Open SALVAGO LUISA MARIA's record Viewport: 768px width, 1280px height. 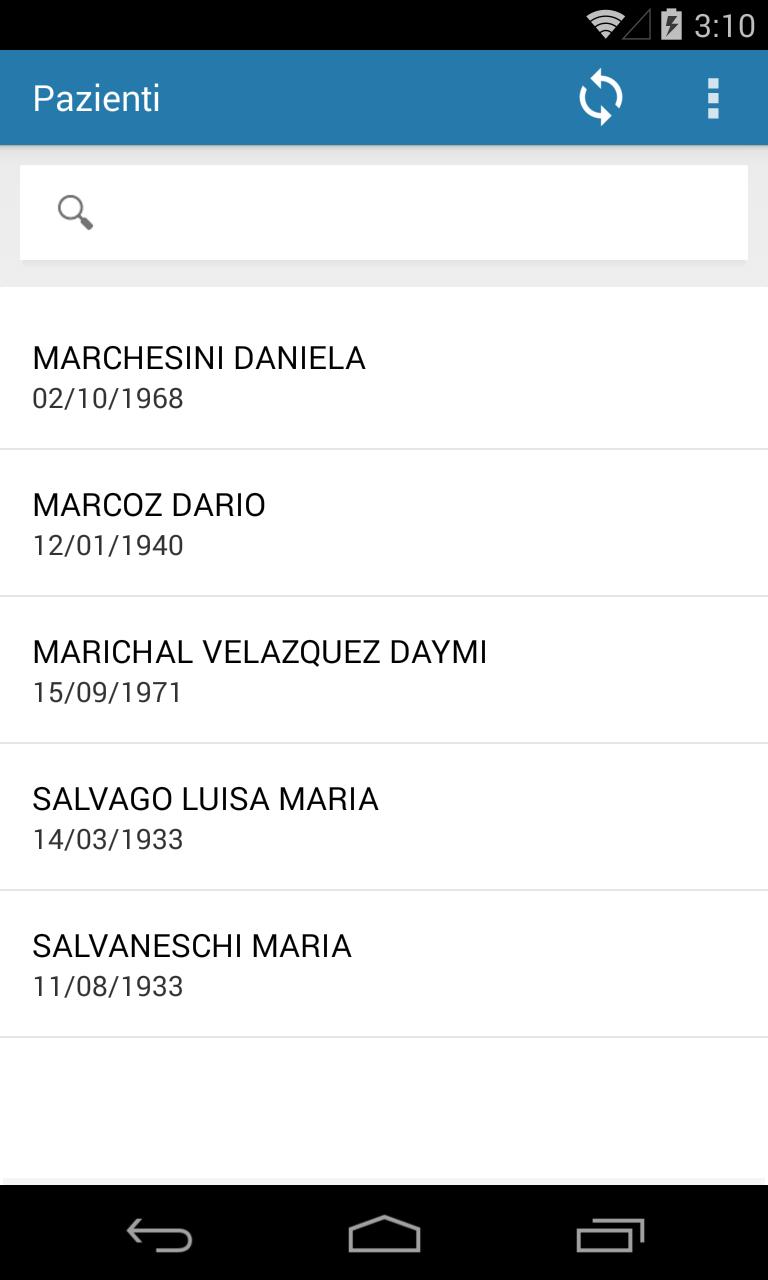(206, 799)
